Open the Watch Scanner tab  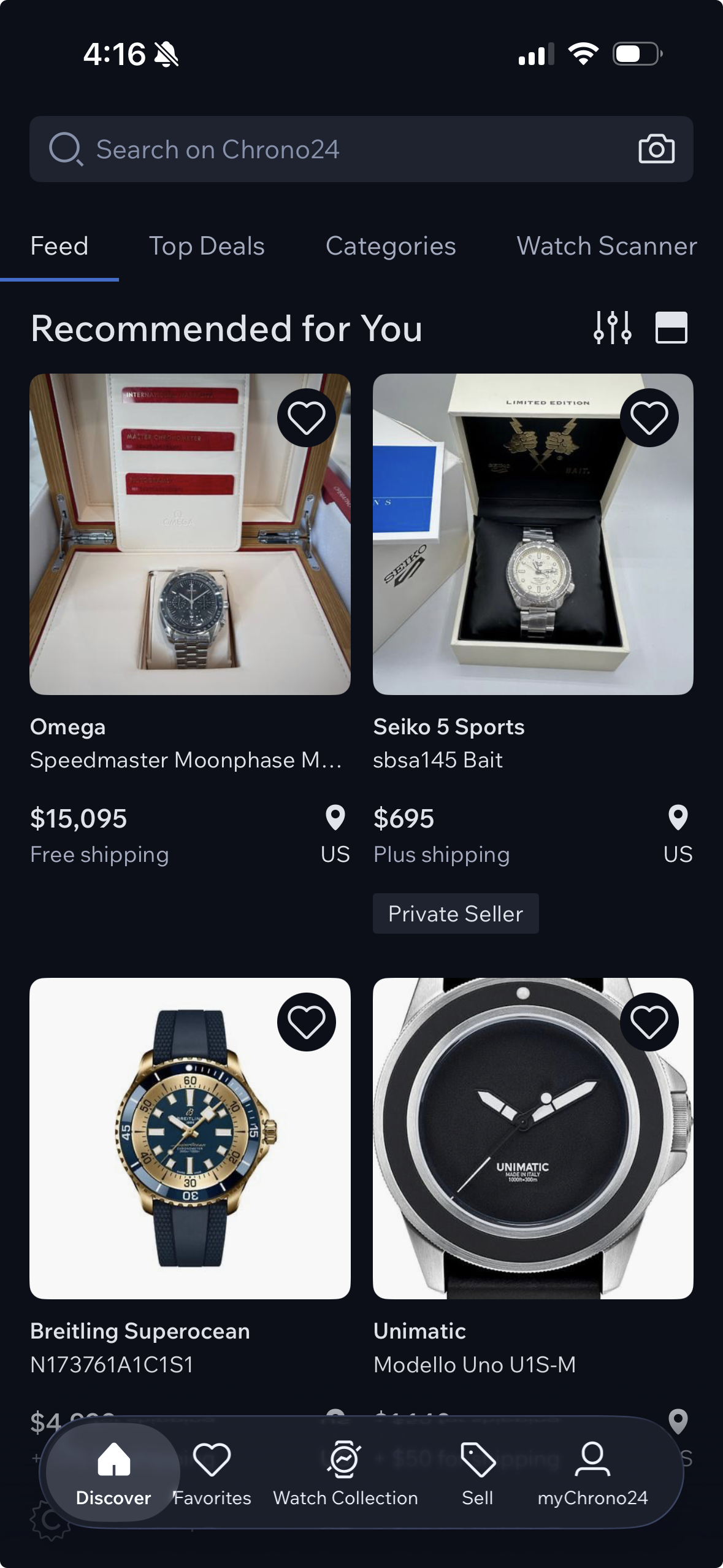click(x=606, y=246)
